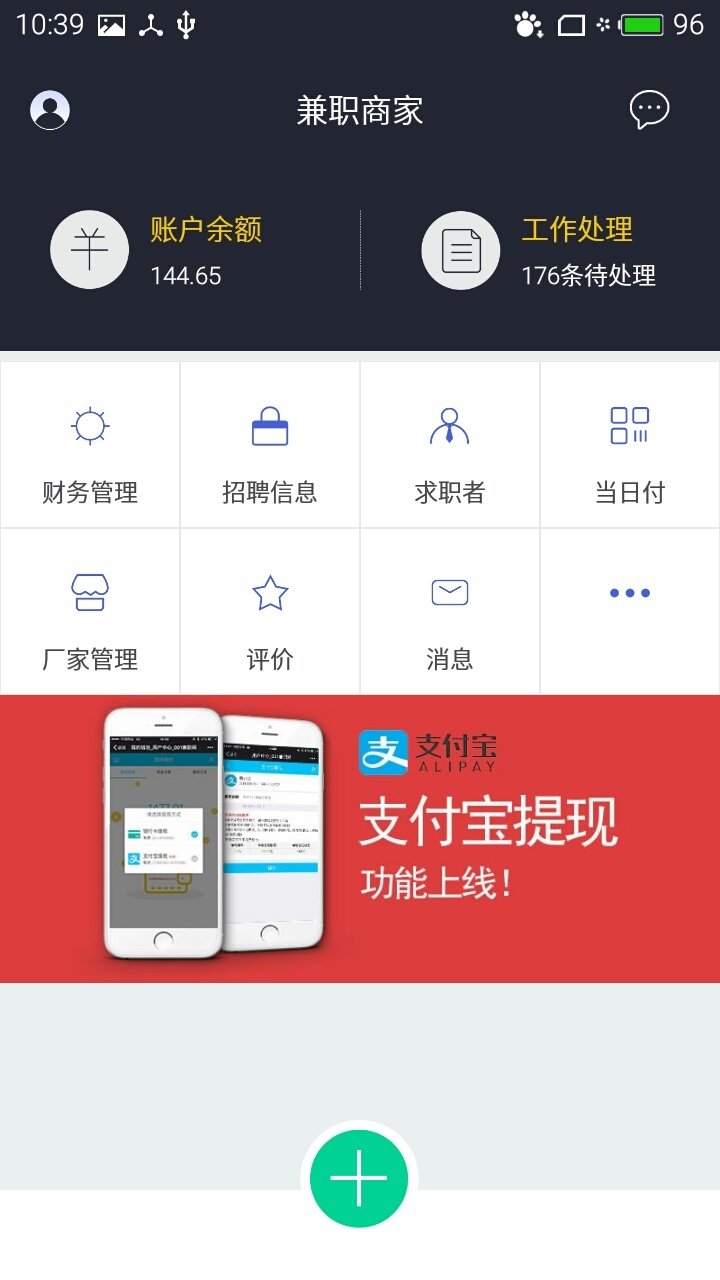Open 工作处理 pending tasks
The height and width of the screenshot is (1280, 720).
[x=540, y=250]
